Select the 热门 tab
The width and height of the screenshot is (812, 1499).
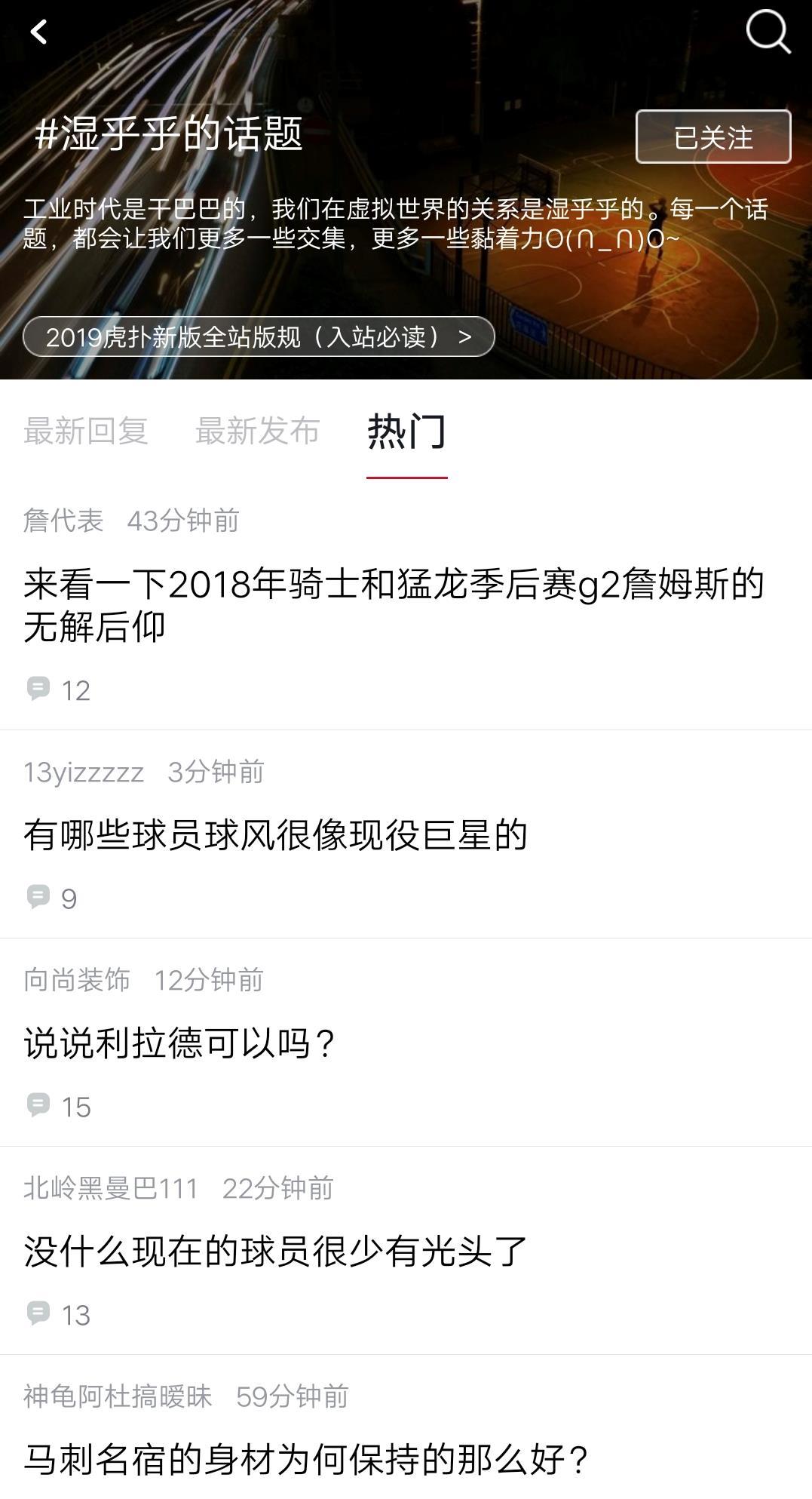tap(406, 432)
